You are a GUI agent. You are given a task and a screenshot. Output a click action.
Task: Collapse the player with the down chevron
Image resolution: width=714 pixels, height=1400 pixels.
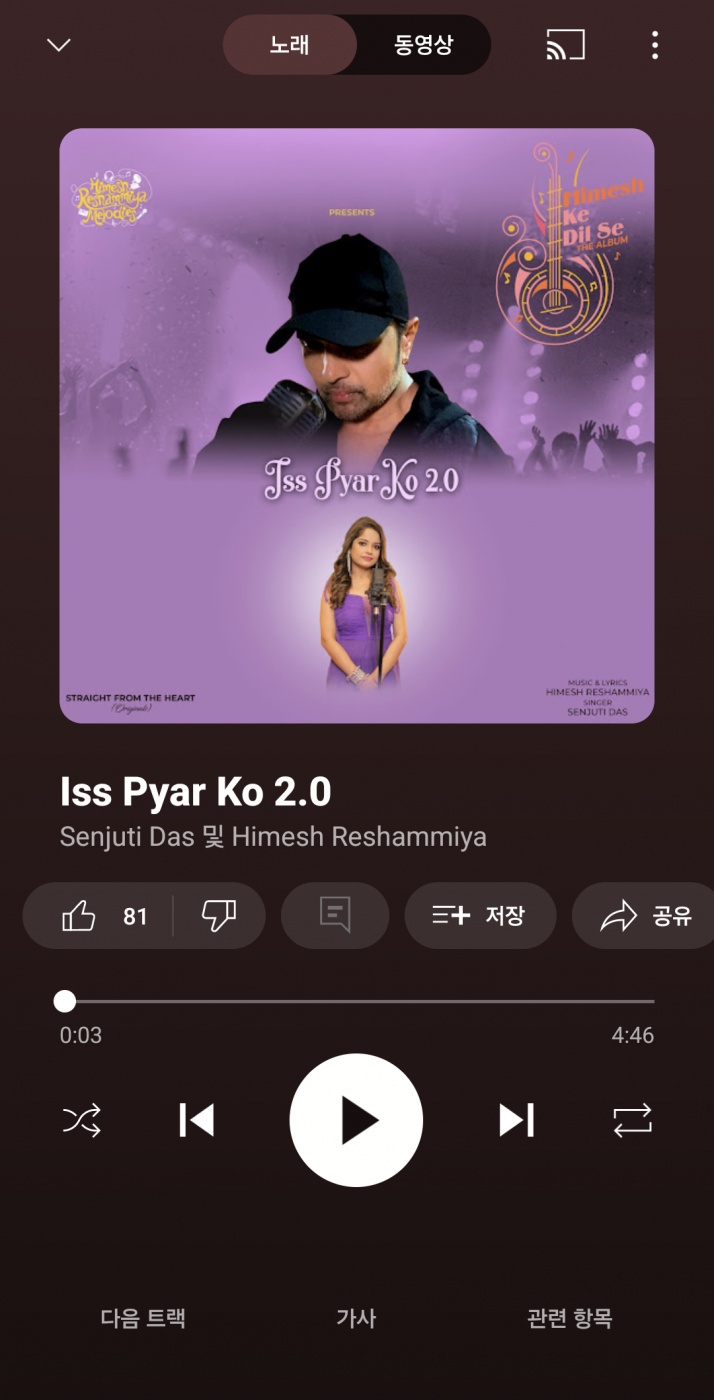(x=59, y=45)
